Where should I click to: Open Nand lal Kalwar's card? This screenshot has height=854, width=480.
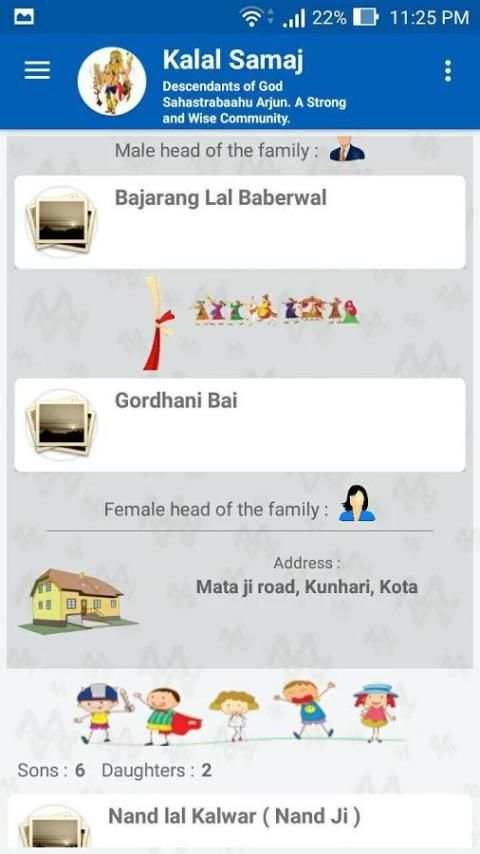point(240,821)
